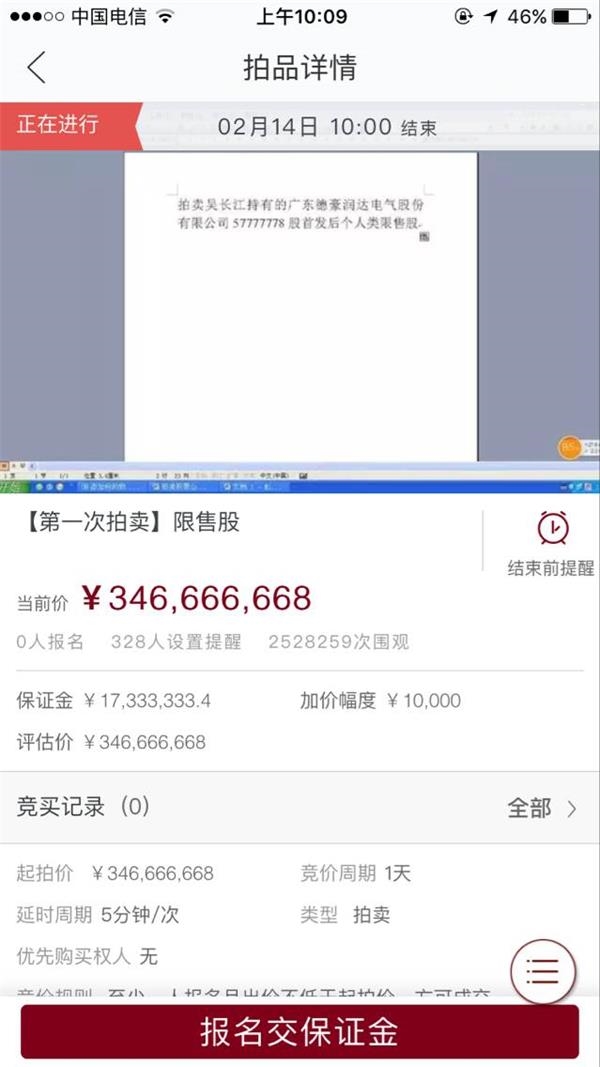The height and width of the screenshot is (1067, 600).
Task: Set the 结束前提醒 alarm reminder
Action: pos(552,541)
